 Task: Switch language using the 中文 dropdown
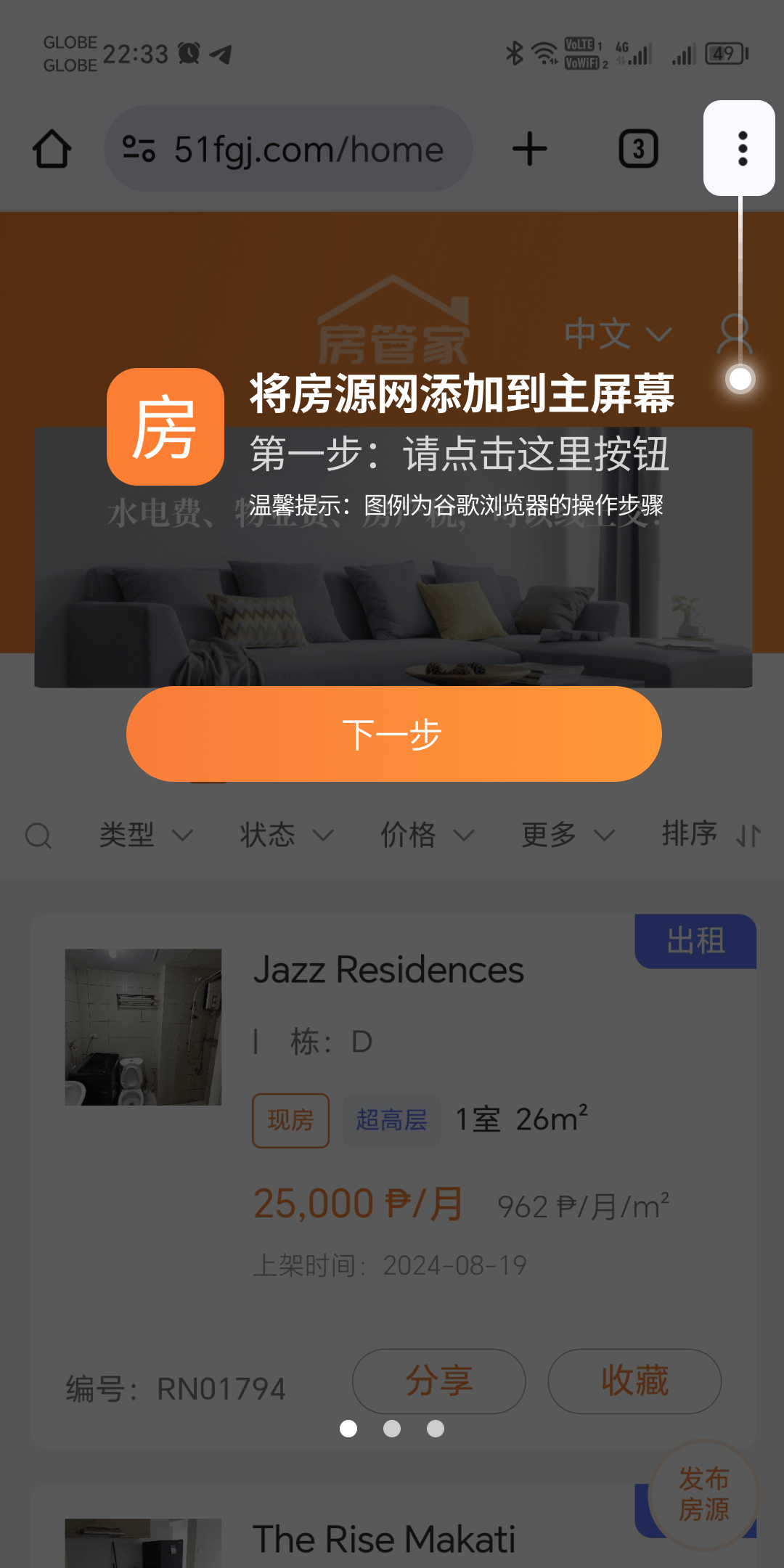pos(617,334)
